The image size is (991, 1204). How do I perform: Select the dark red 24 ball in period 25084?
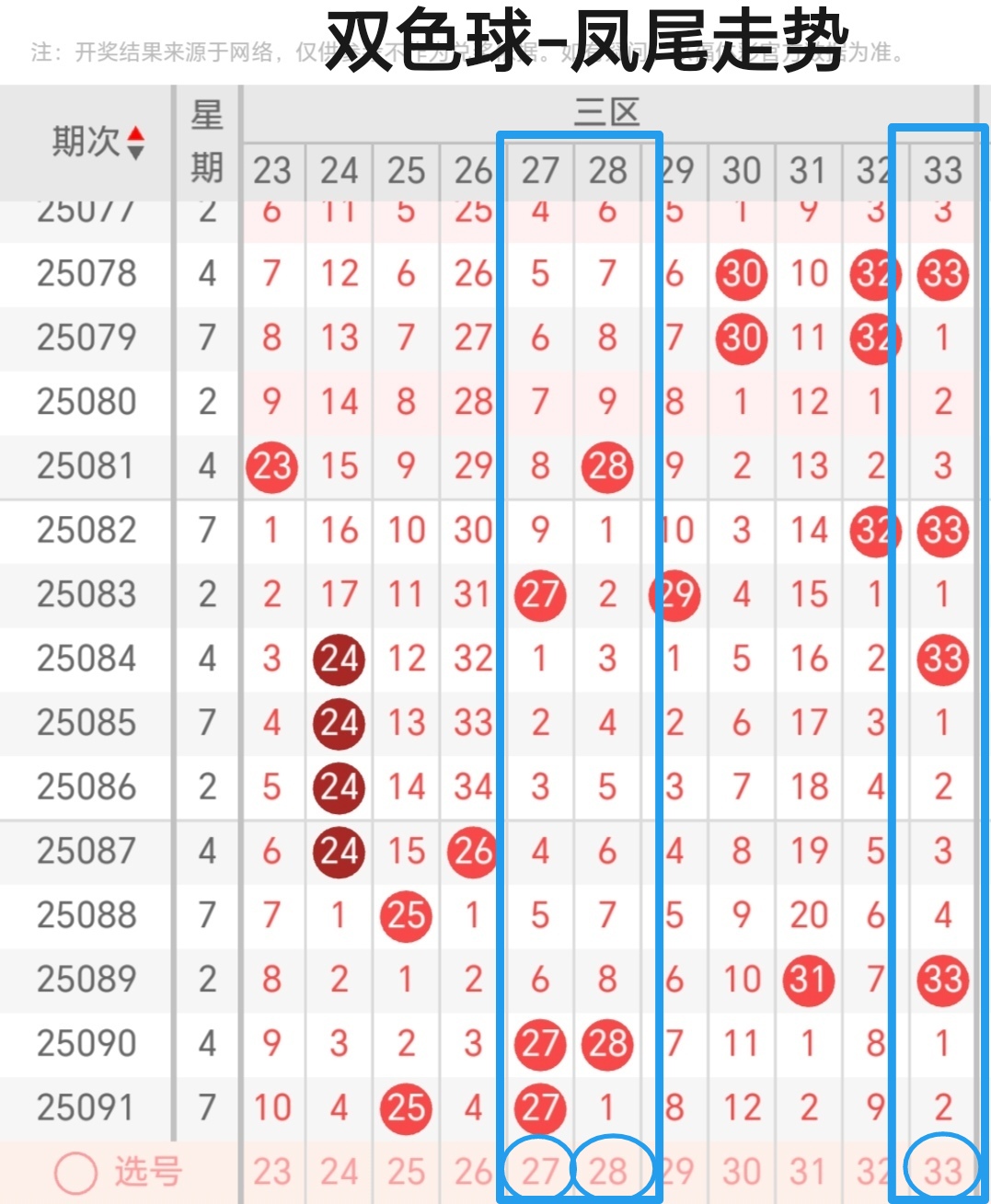pos(339,659)
